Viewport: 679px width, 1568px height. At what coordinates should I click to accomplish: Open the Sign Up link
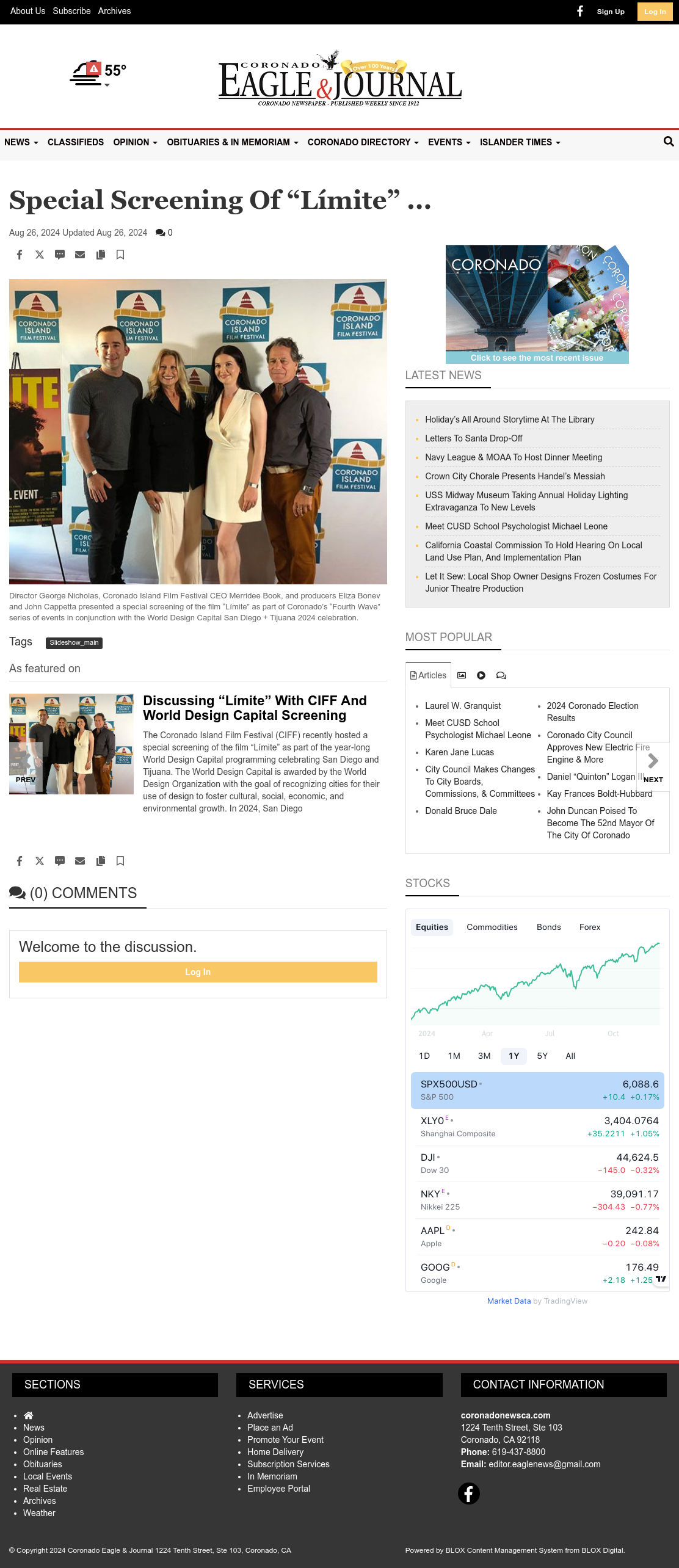[x=611, y=12]
